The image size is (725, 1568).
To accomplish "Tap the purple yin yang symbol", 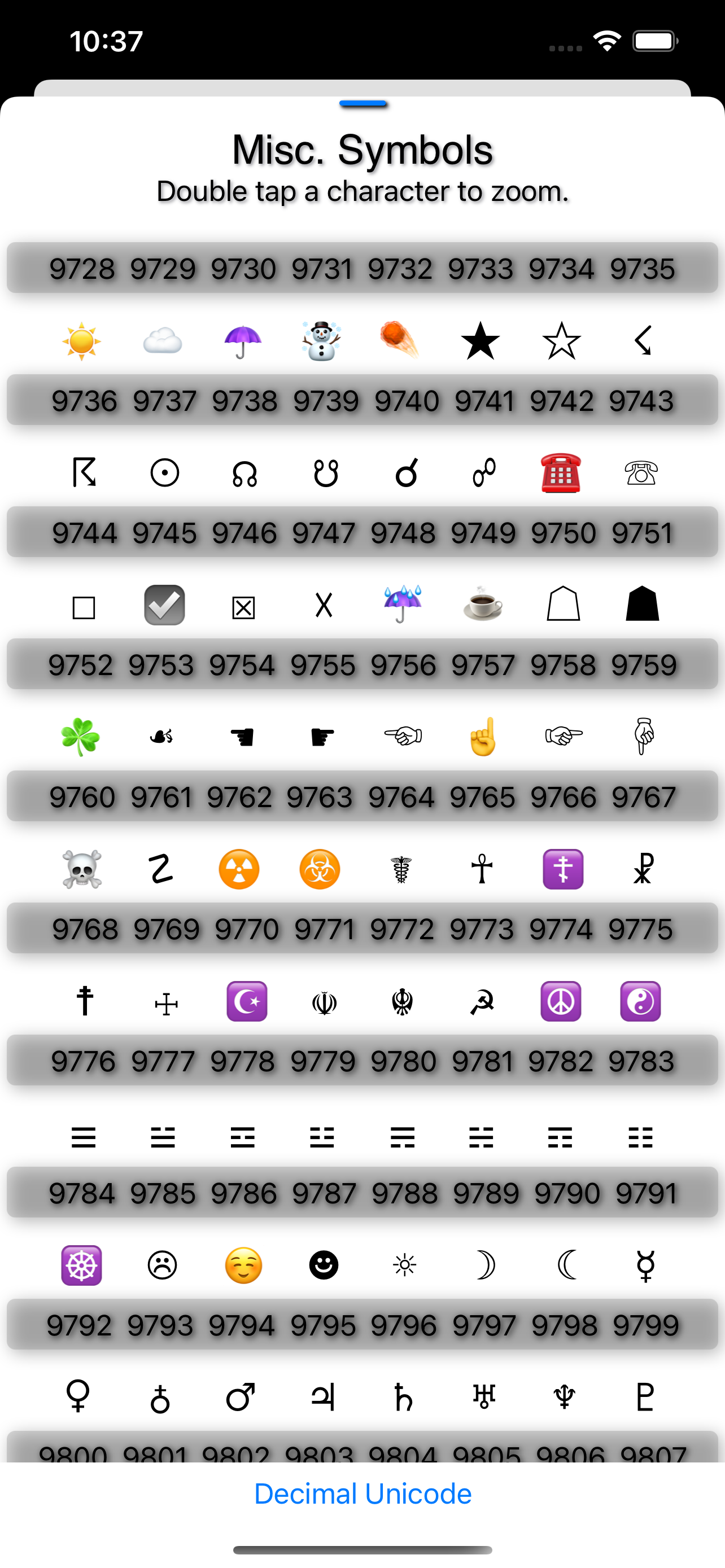I will click(640, 1001).
